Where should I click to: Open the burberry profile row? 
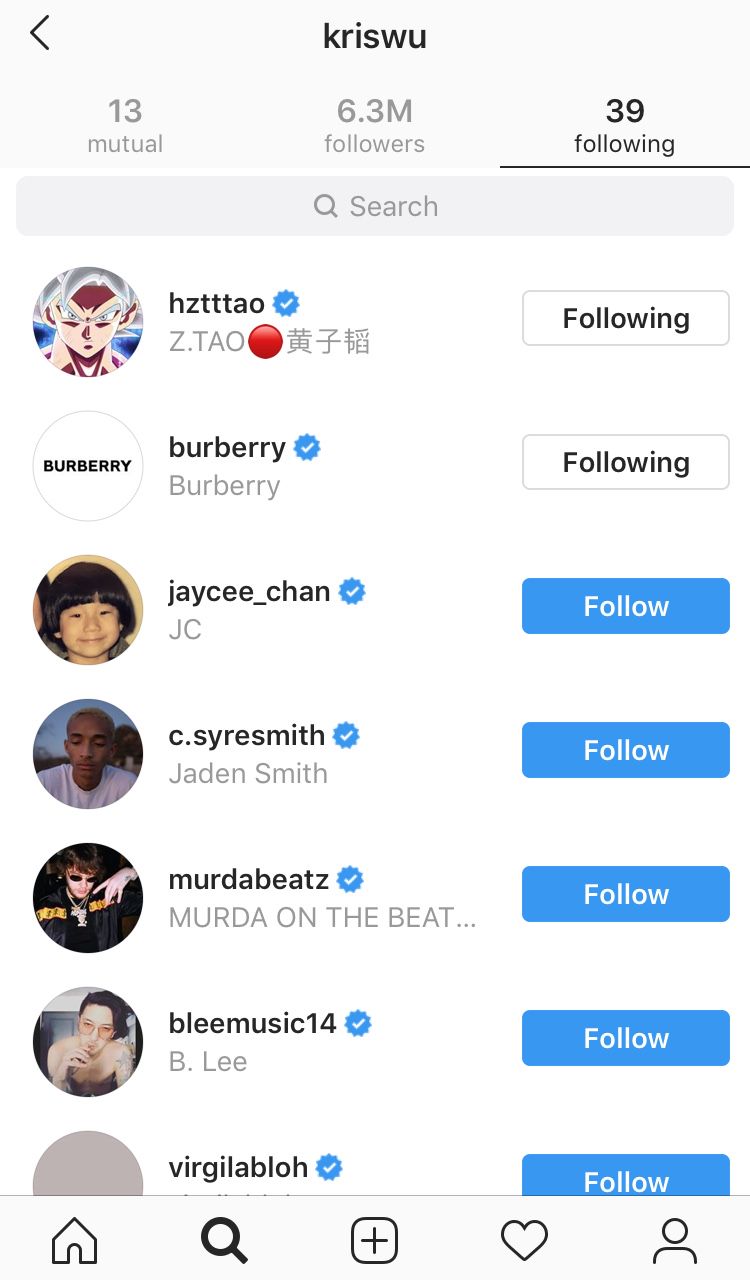(227, 447)
